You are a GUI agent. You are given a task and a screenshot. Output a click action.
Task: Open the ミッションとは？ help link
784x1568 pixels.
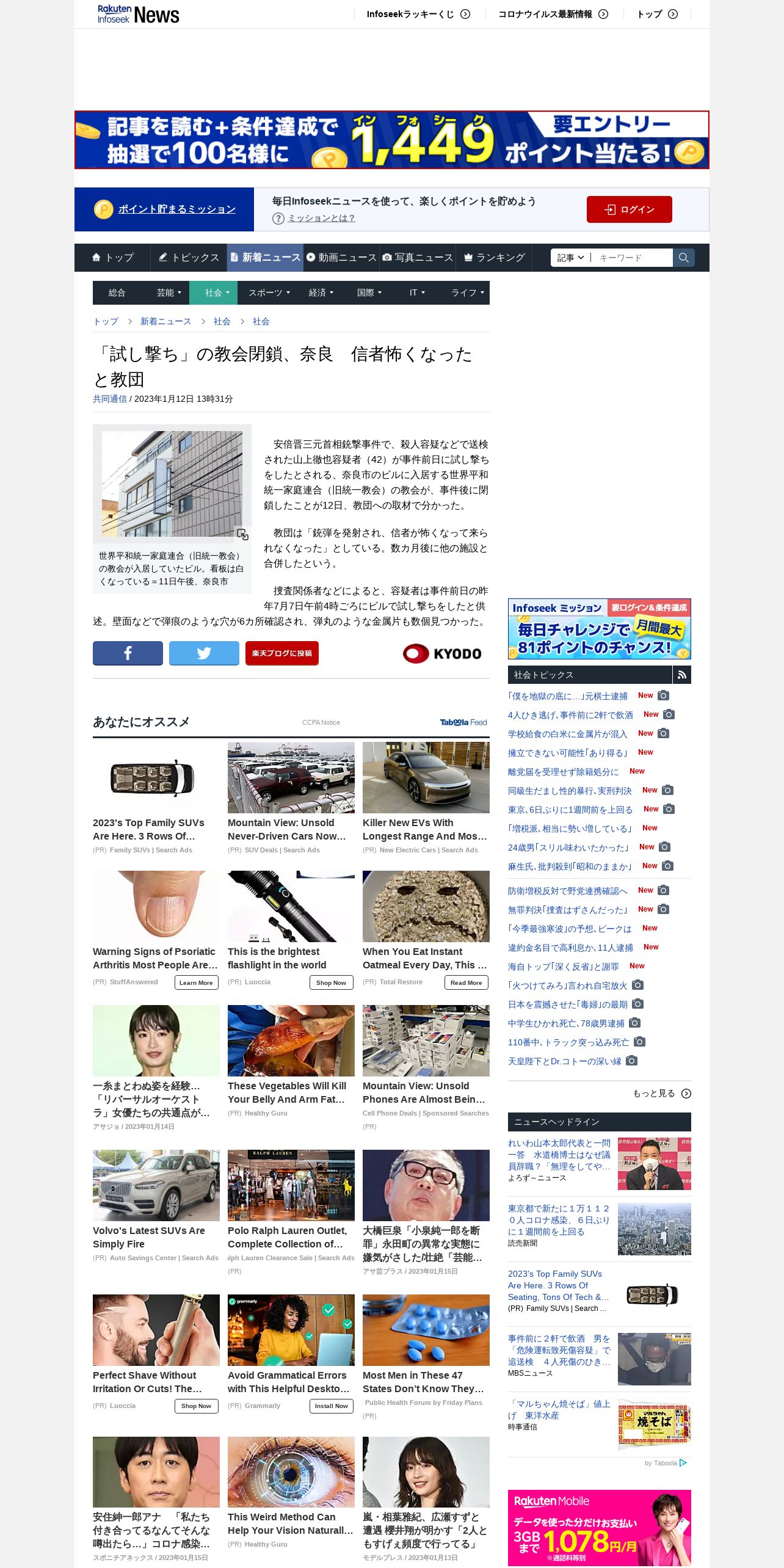(321, 218)
